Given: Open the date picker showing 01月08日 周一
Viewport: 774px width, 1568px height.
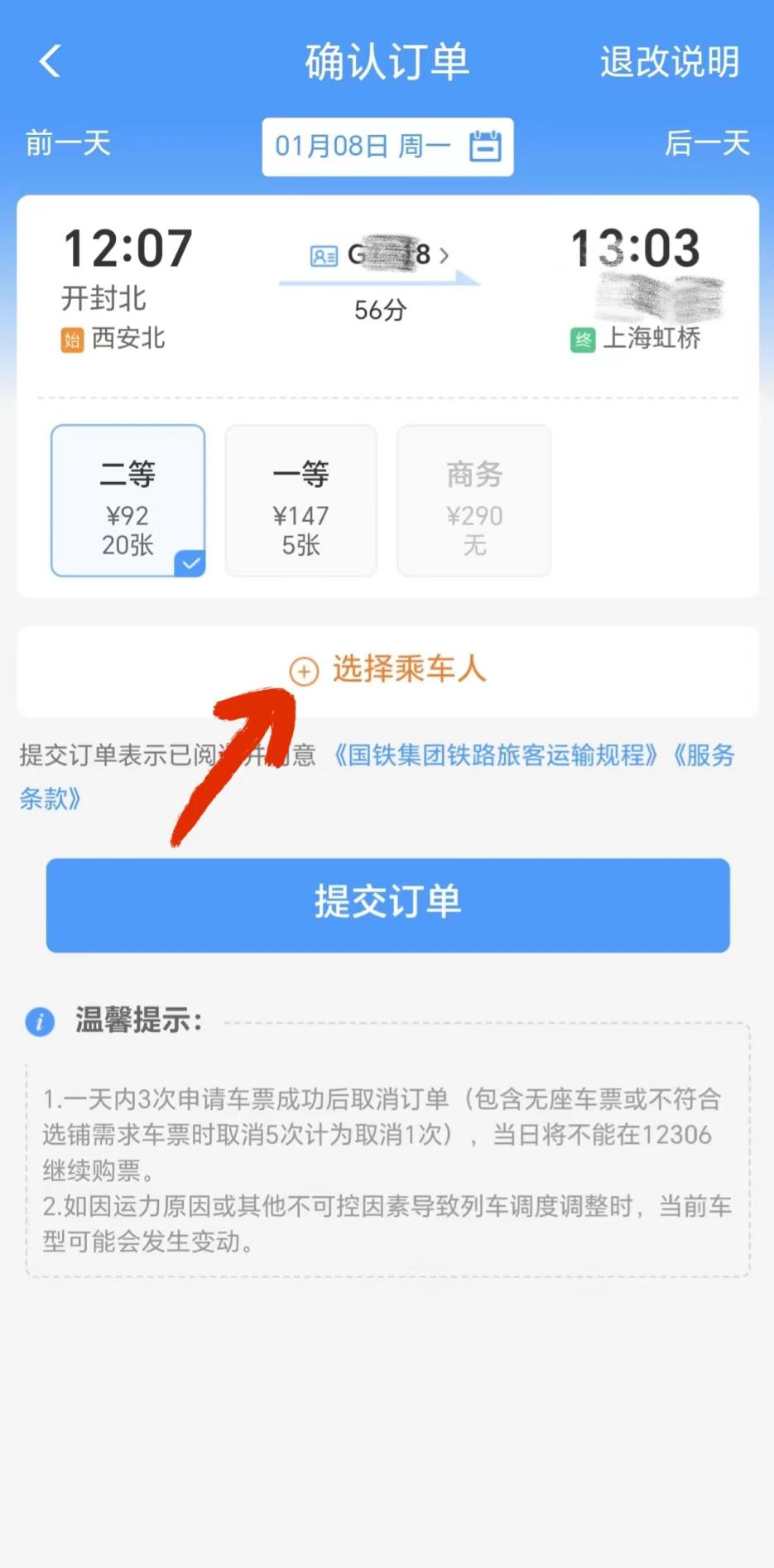Looking at the screenshot, I should coord(387,147).
